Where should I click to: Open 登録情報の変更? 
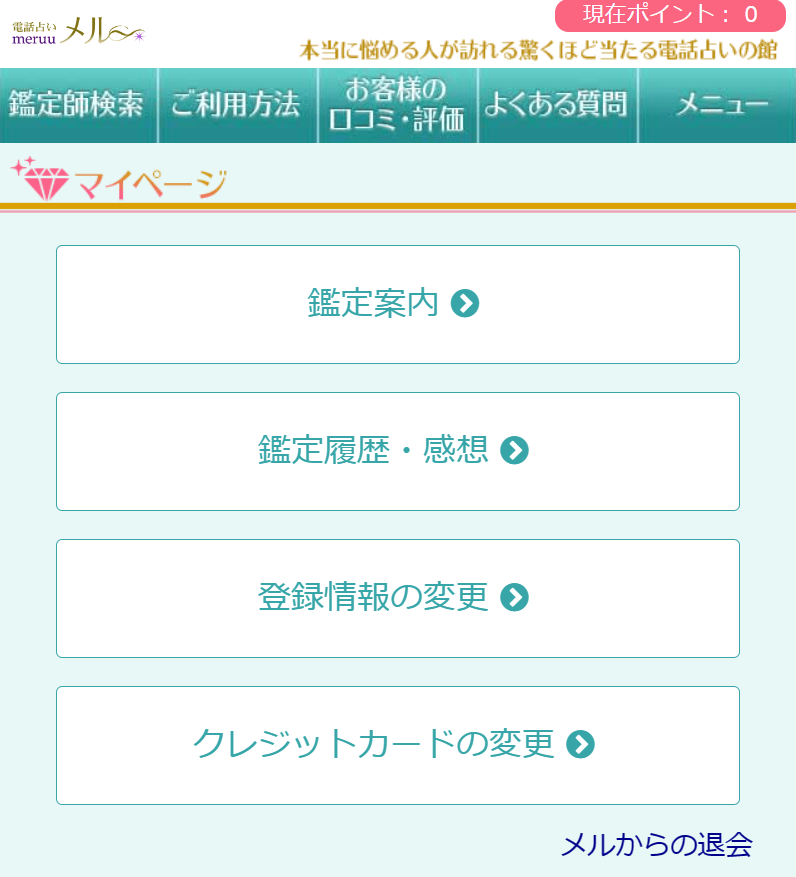398,598
